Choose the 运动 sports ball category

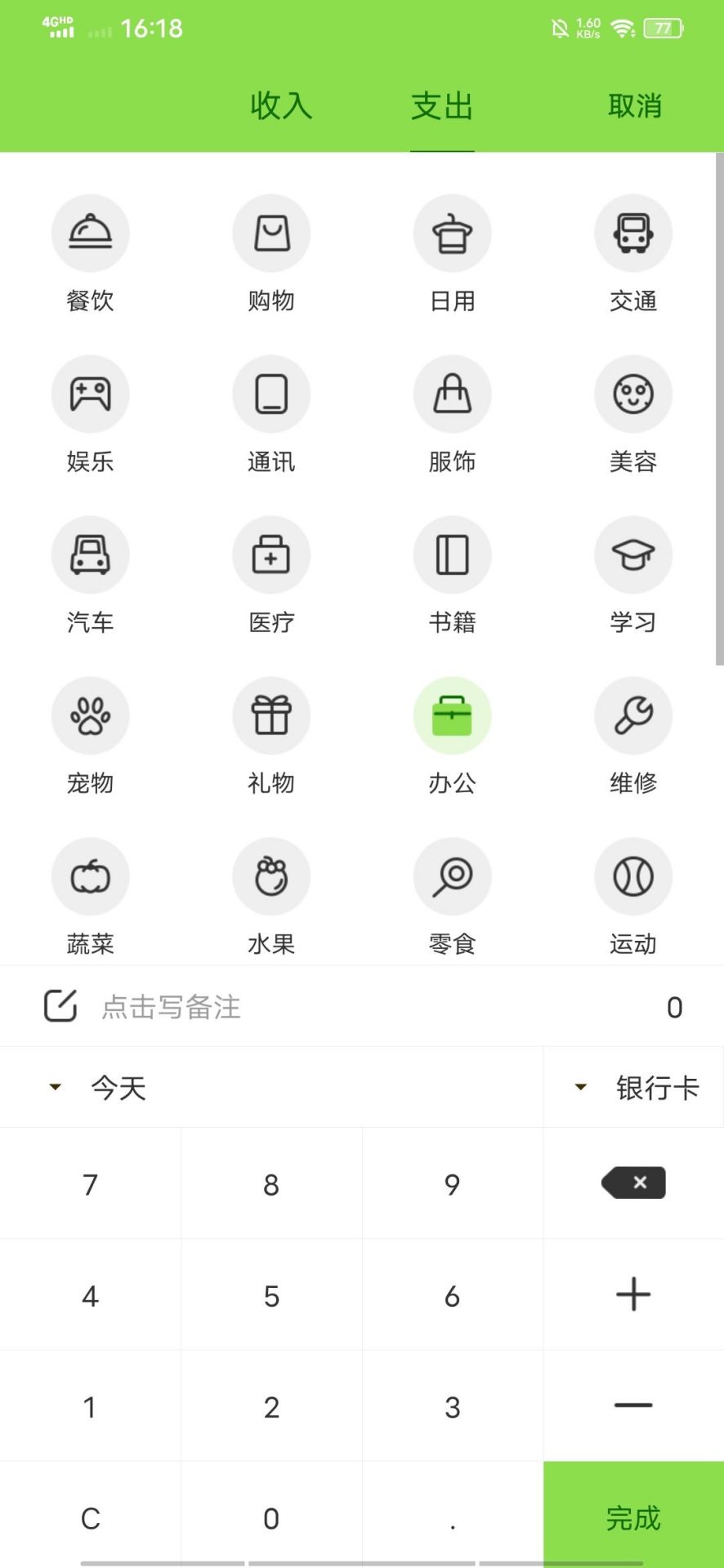click(x=633, y=875)
